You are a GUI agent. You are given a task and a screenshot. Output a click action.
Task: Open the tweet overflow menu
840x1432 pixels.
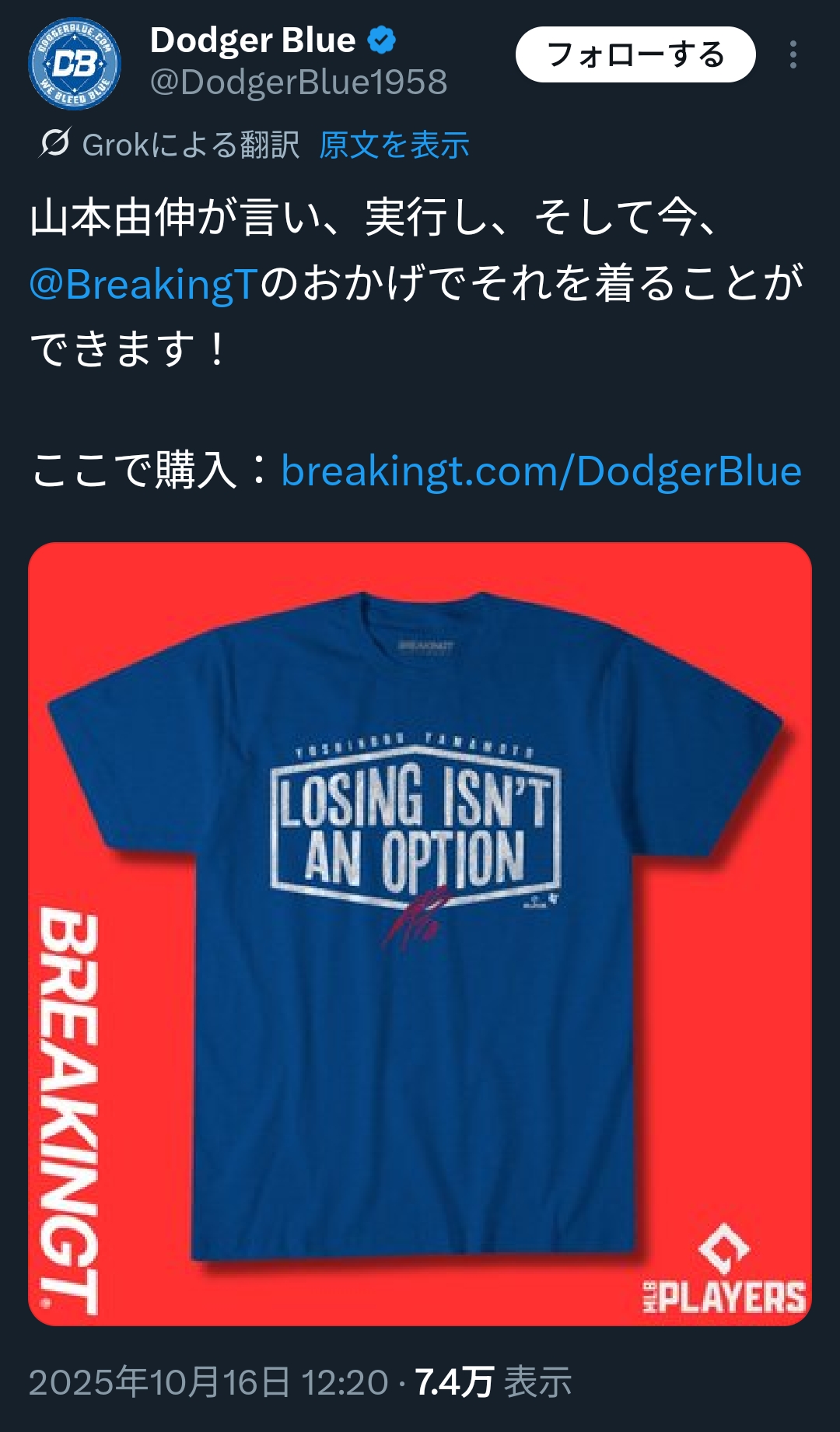click(793, 55)
